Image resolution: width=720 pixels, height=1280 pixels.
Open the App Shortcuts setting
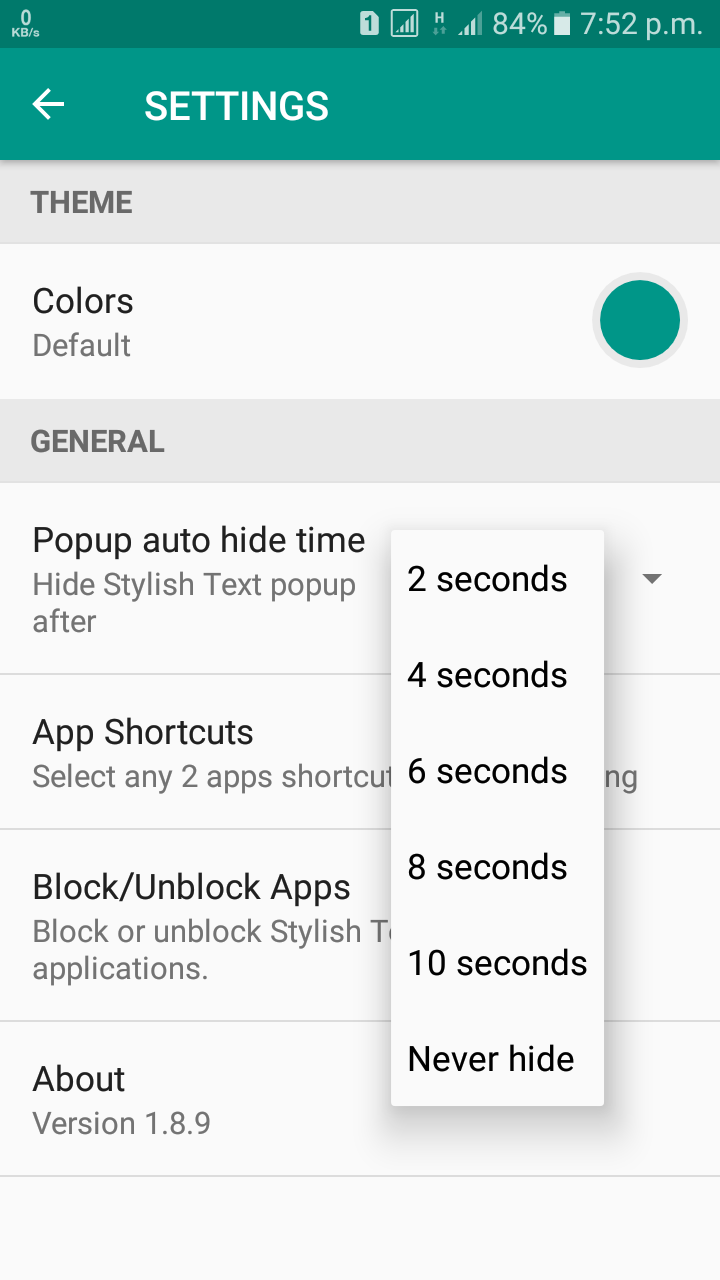[x=200, y=752]
